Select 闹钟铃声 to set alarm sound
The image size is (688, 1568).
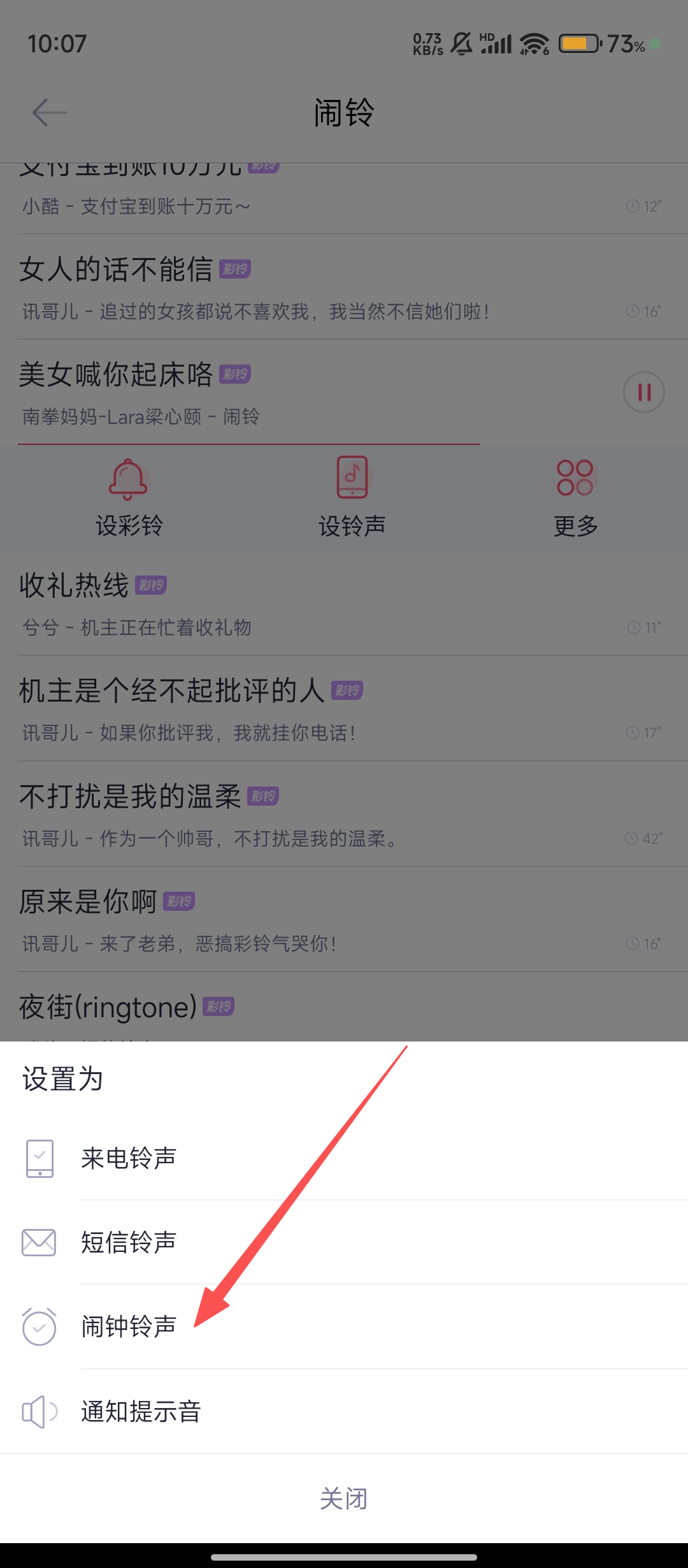[x=129, y=1326]
